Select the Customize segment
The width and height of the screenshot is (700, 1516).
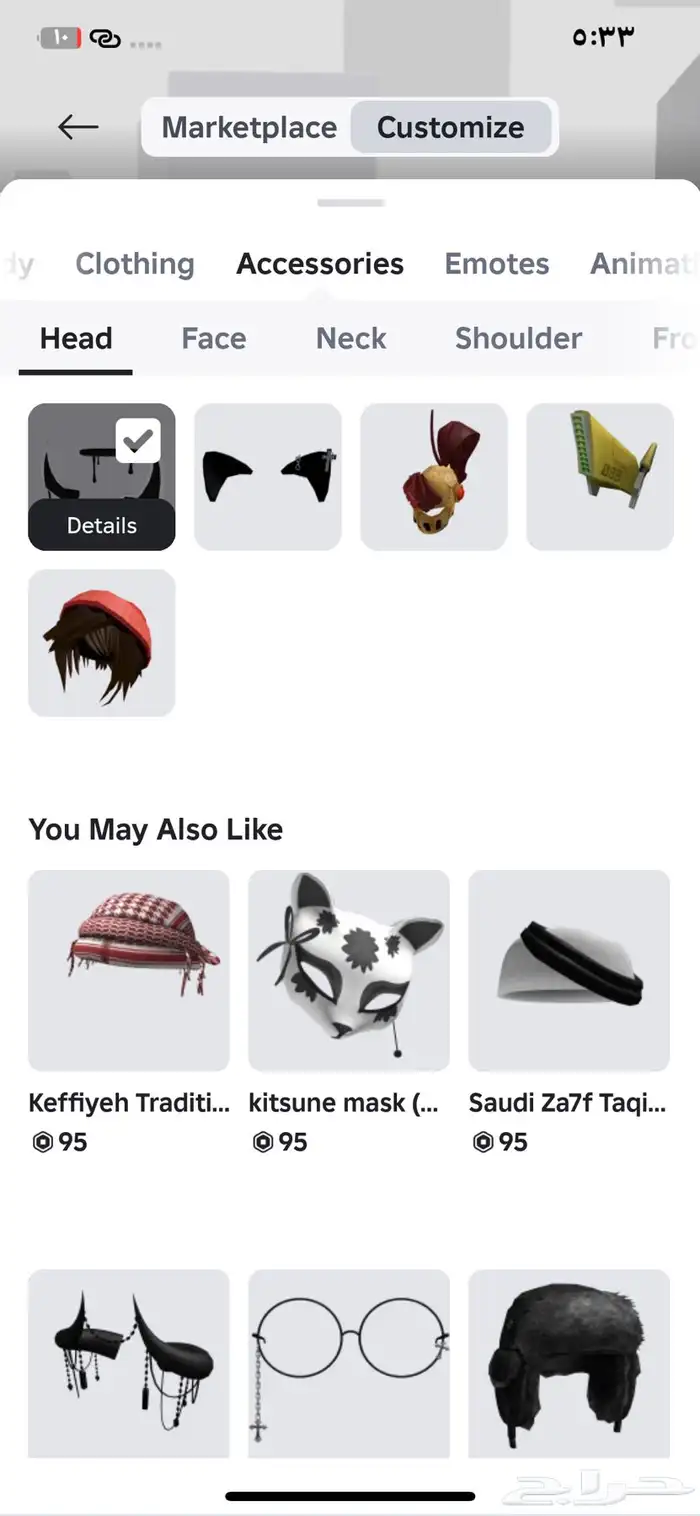pos(450,128)
